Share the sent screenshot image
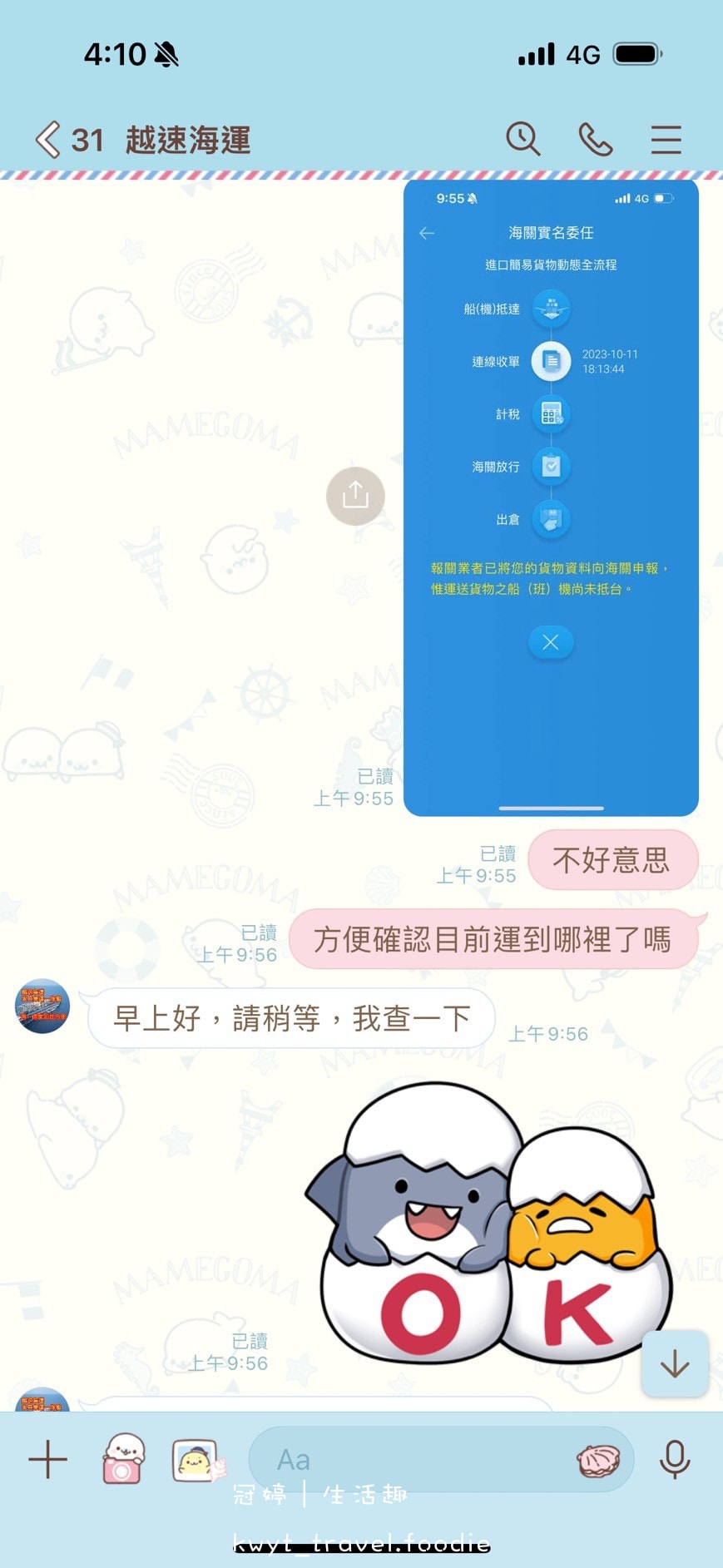The width and height of the screenshot is (723, 1568). (355, 496)
